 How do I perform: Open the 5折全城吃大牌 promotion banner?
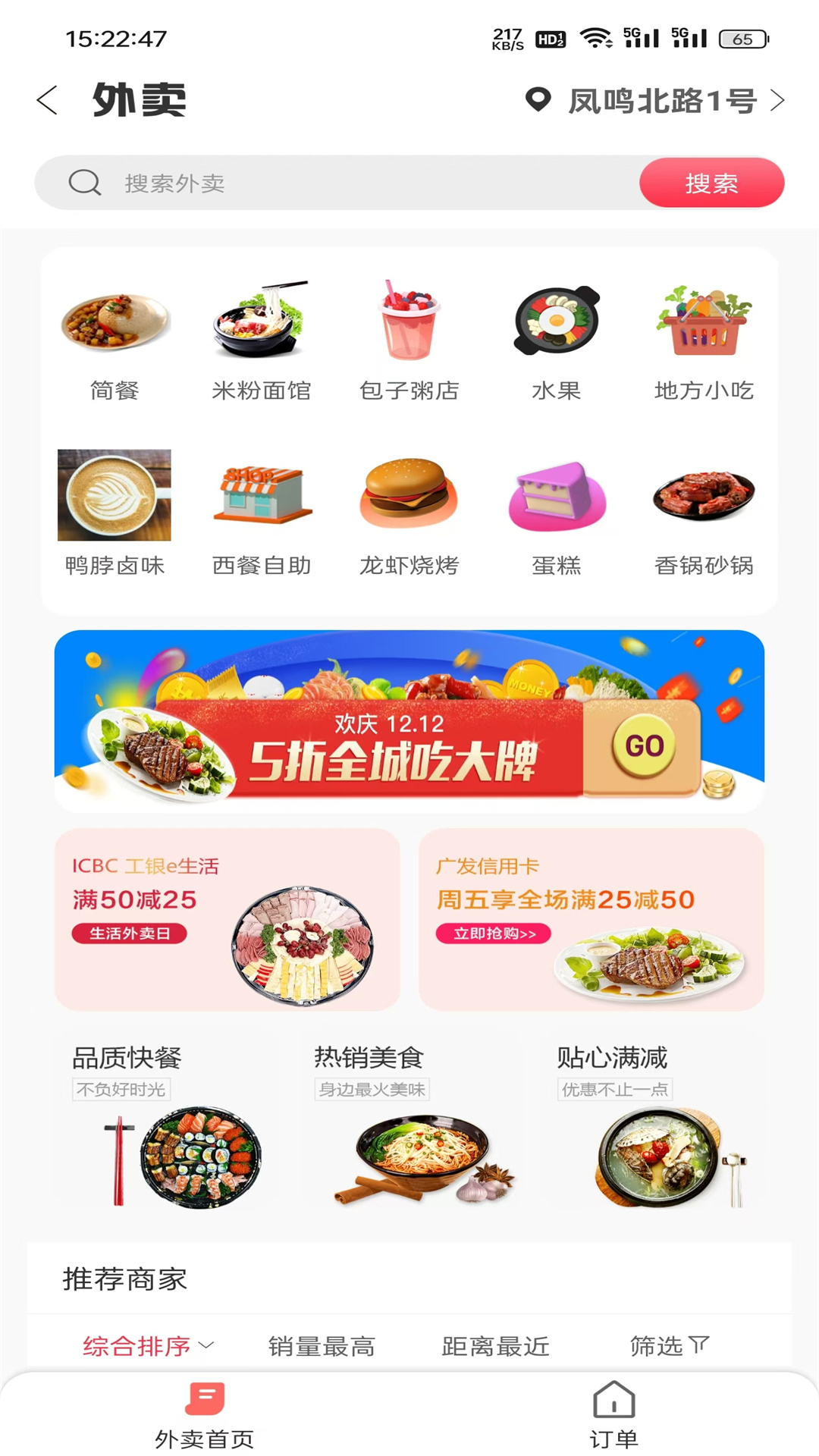(409, 721)
